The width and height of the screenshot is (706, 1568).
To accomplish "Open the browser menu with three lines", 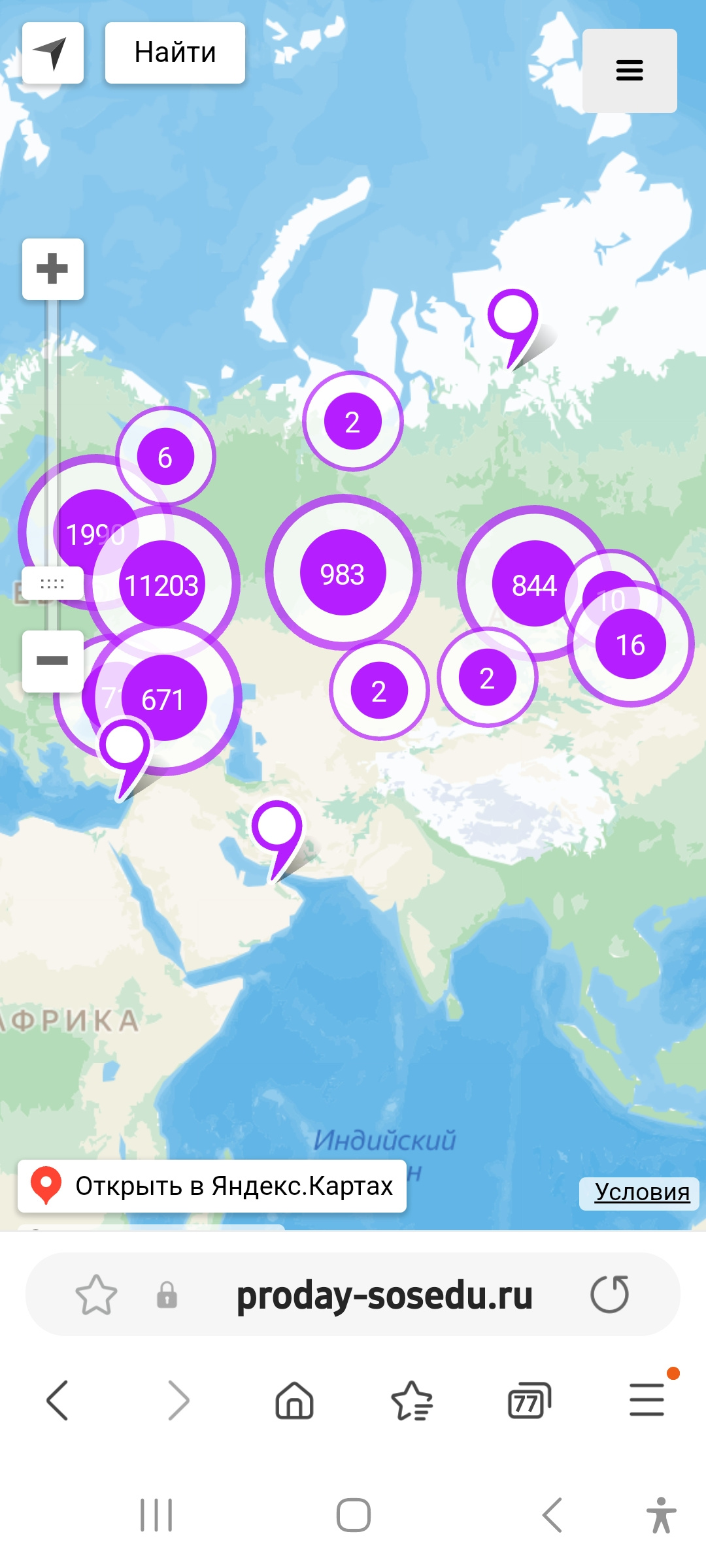I will pos(647,1401).
